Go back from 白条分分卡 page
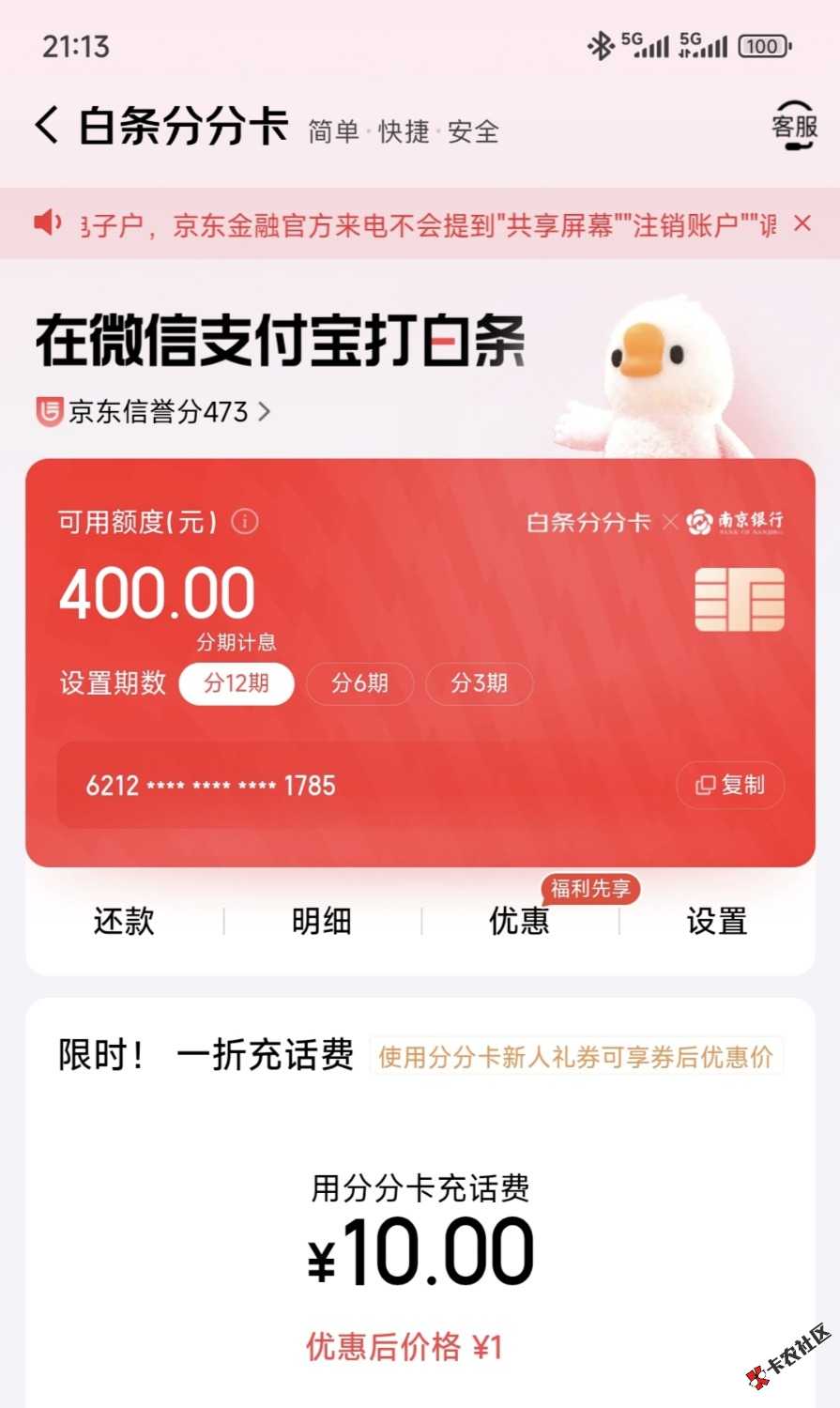The height and width of the screenshot is (1408, 840). (47, 125)
